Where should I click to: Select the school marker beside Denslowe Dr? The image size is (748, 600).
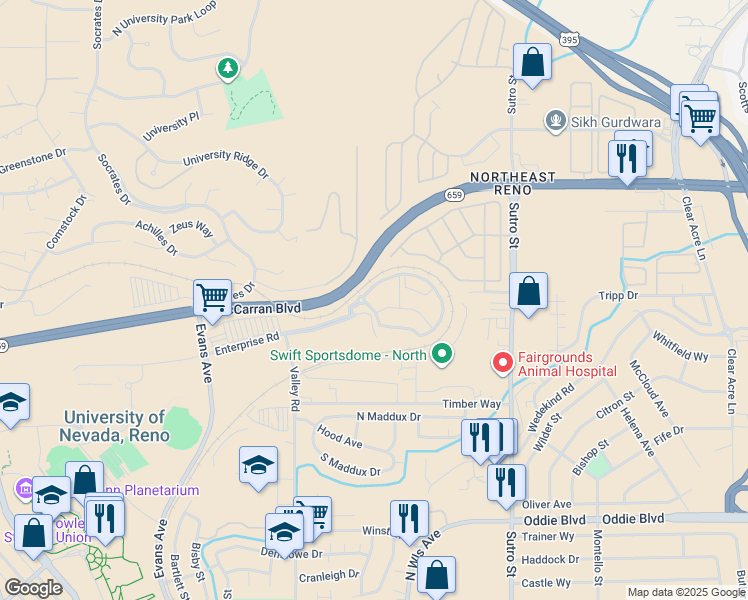click(284, 535)
